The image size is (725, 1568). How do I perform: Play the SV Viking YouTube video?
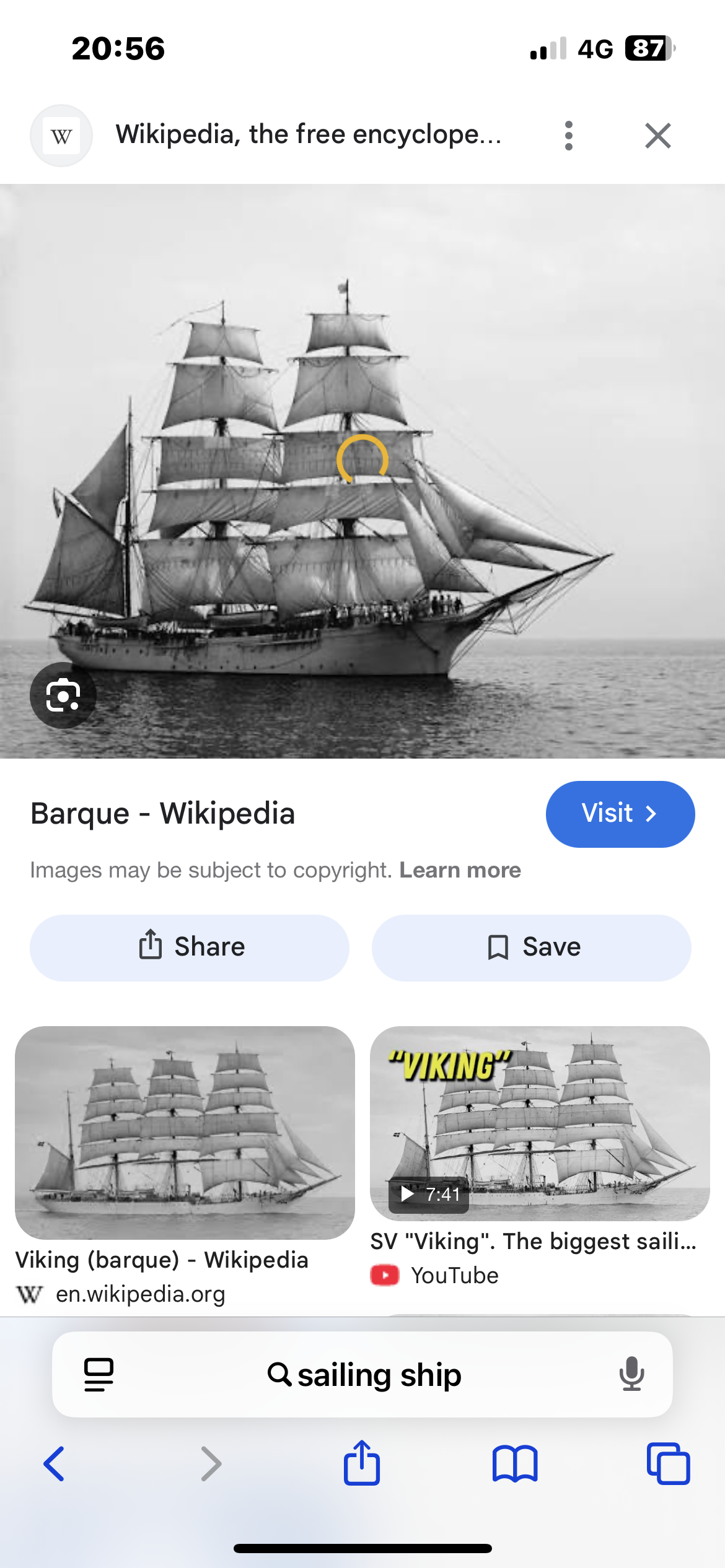(x=539, y=1123)
